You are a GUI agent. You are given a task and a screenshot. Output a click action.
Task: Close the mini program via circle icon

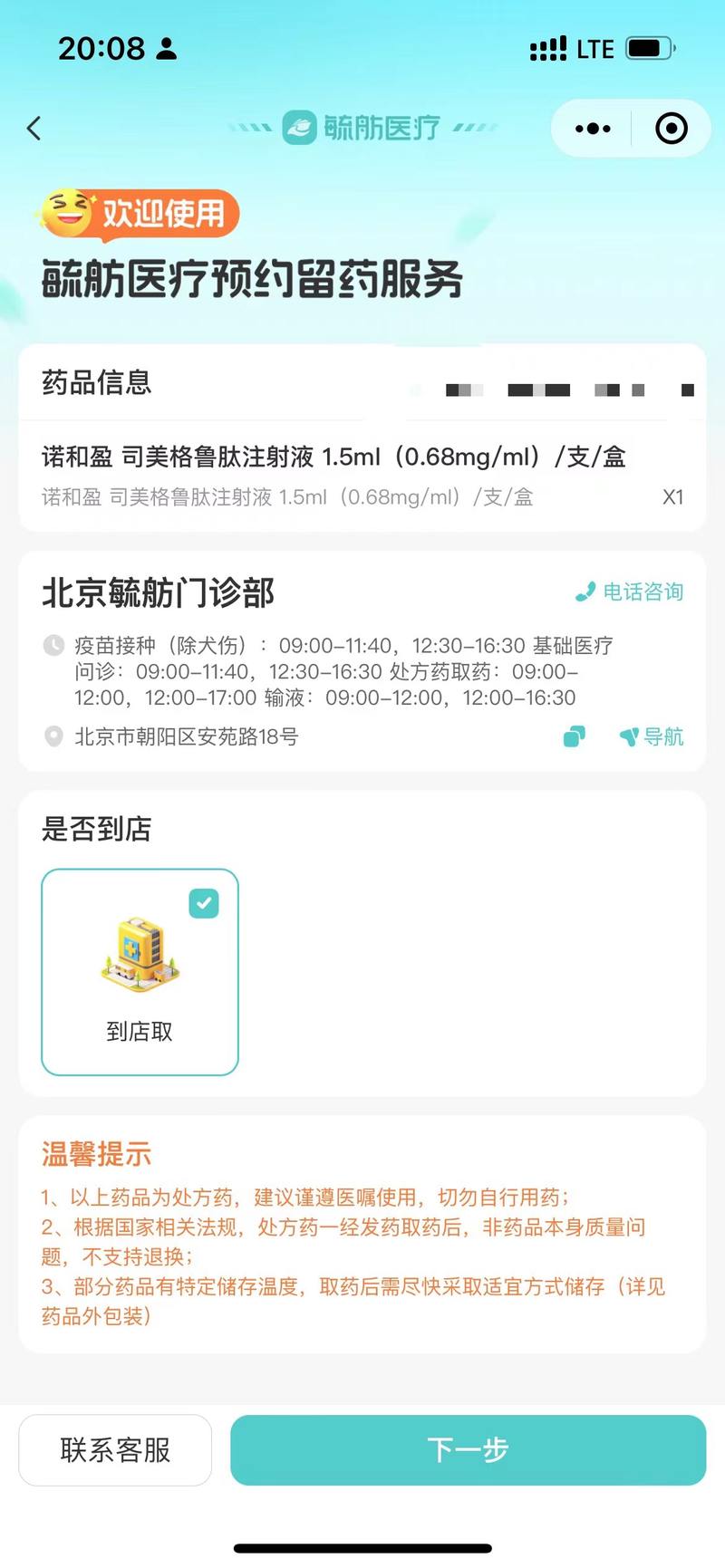[x=671, y=129]
